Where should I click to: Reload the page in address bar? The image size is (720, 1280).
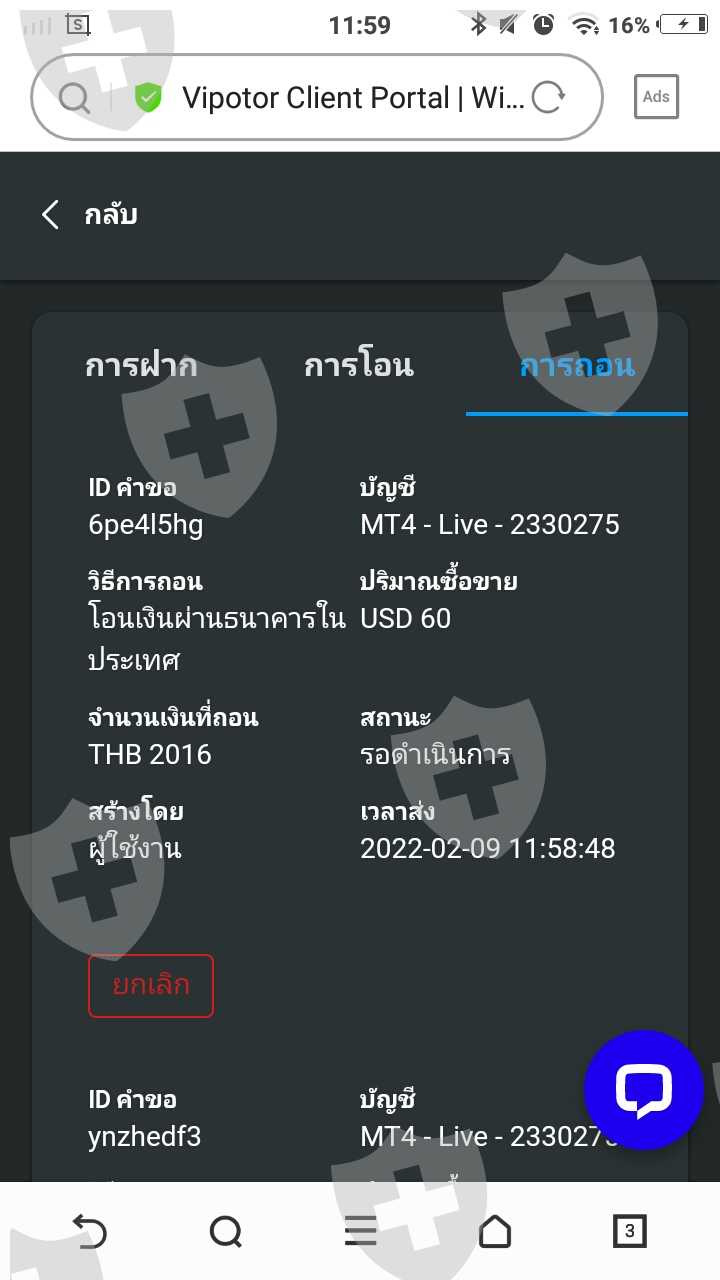548,97
